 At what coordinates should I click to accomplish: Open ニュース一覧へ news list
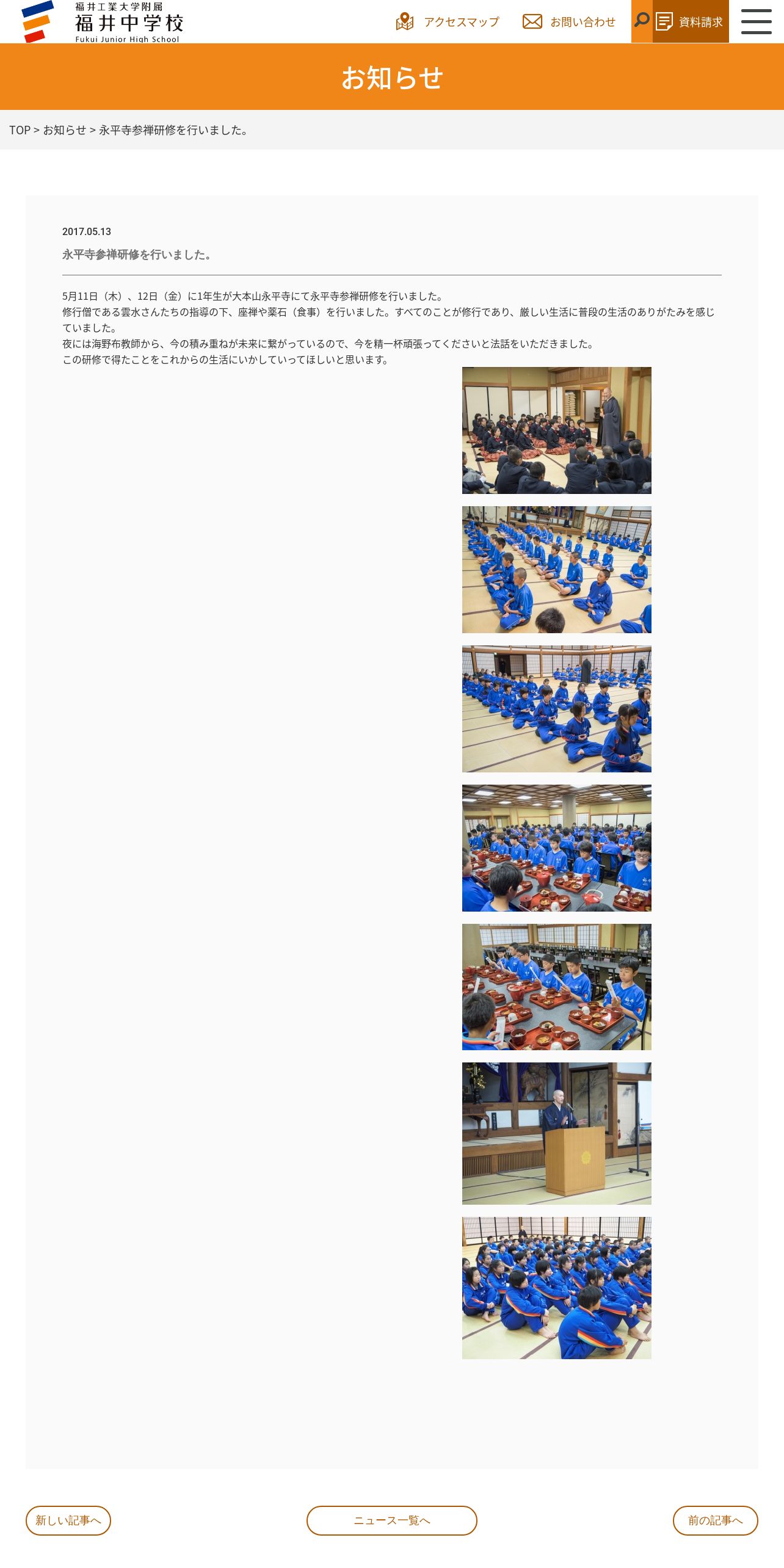(392, 1520)
